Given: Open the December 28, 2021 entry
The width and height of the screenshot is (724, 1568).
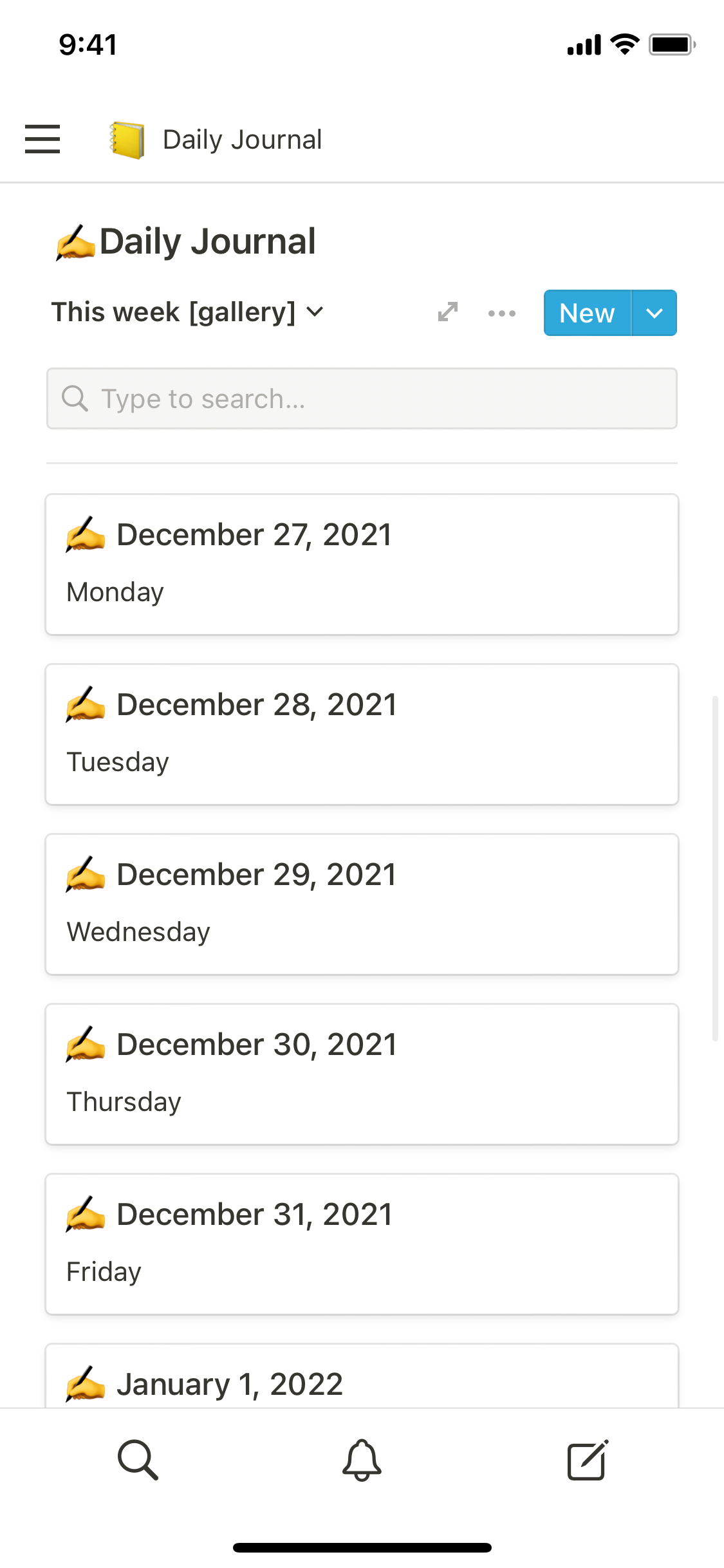Looking at the screenshot, I should [362, 734].
